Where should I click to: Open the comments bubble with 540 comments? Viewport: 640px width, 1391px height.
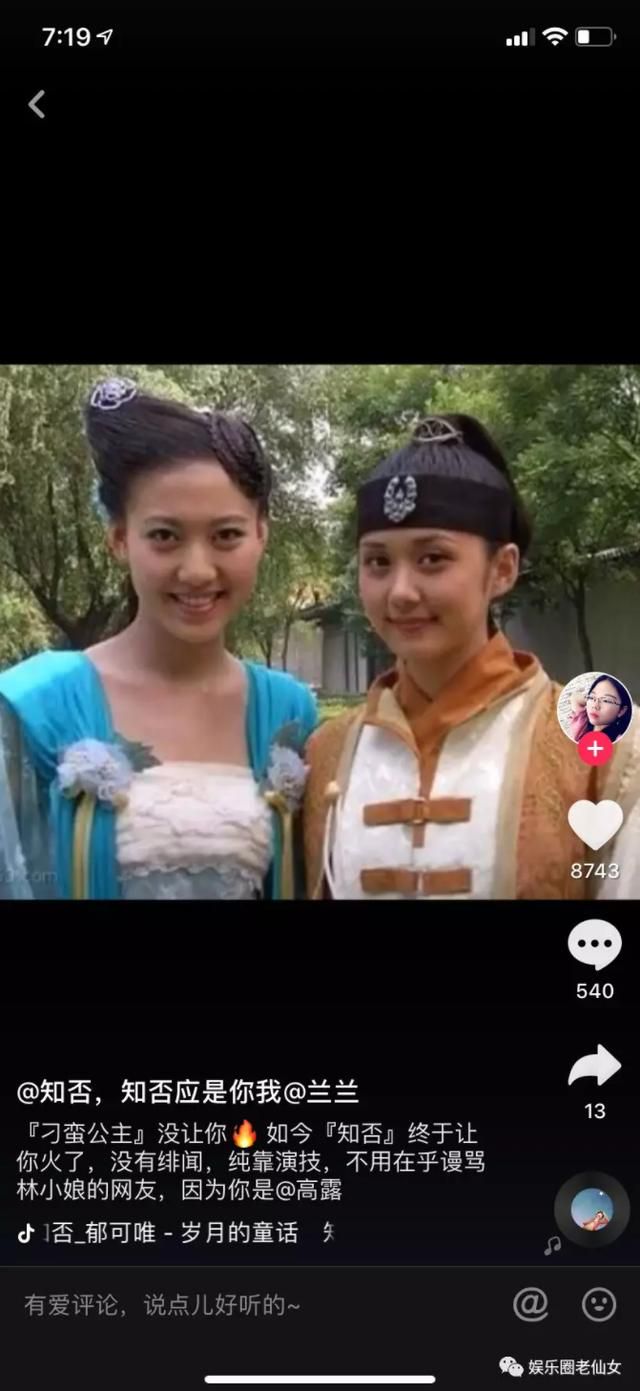point(595,945)
